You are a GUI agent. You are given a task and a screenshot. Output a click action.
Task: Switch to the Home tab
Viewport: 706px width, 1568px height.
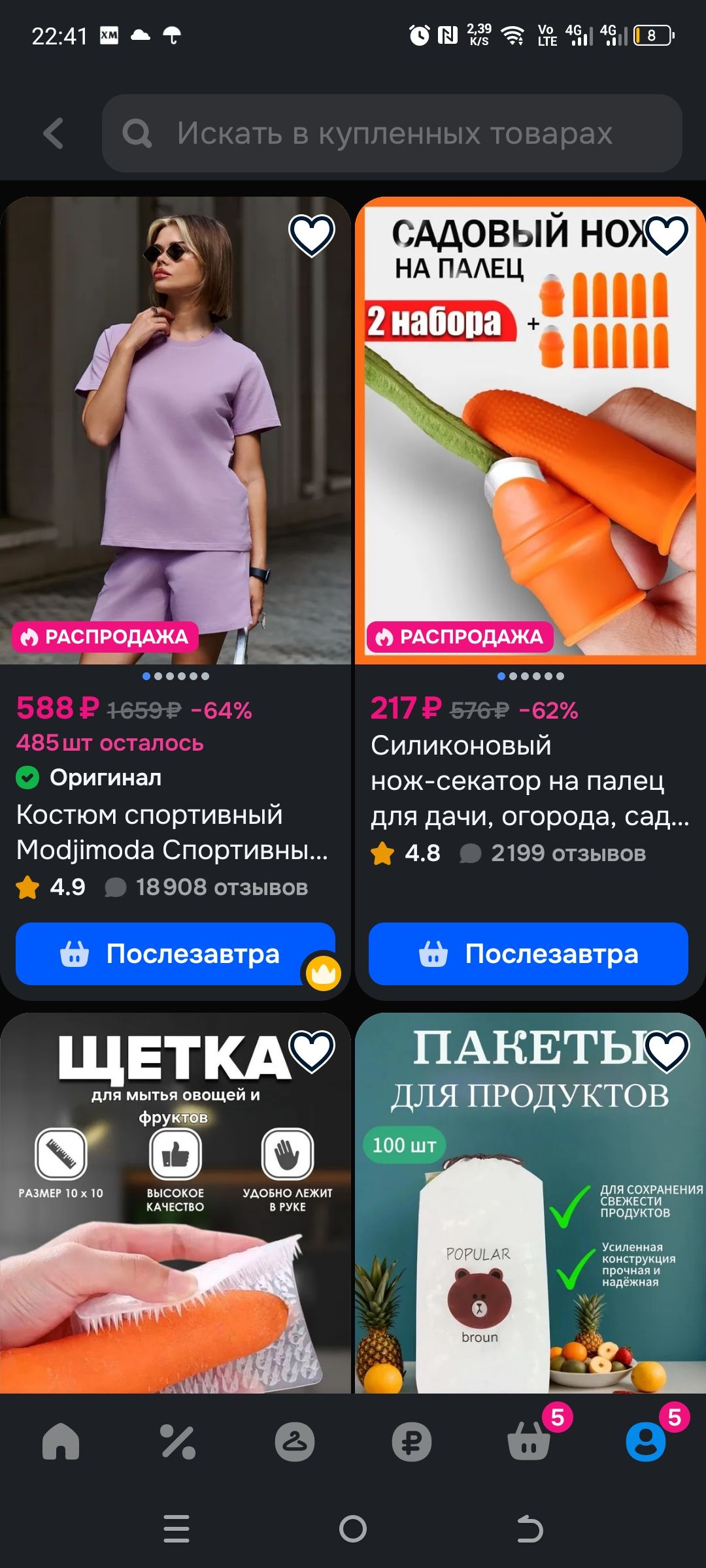tap(61, 1441)
